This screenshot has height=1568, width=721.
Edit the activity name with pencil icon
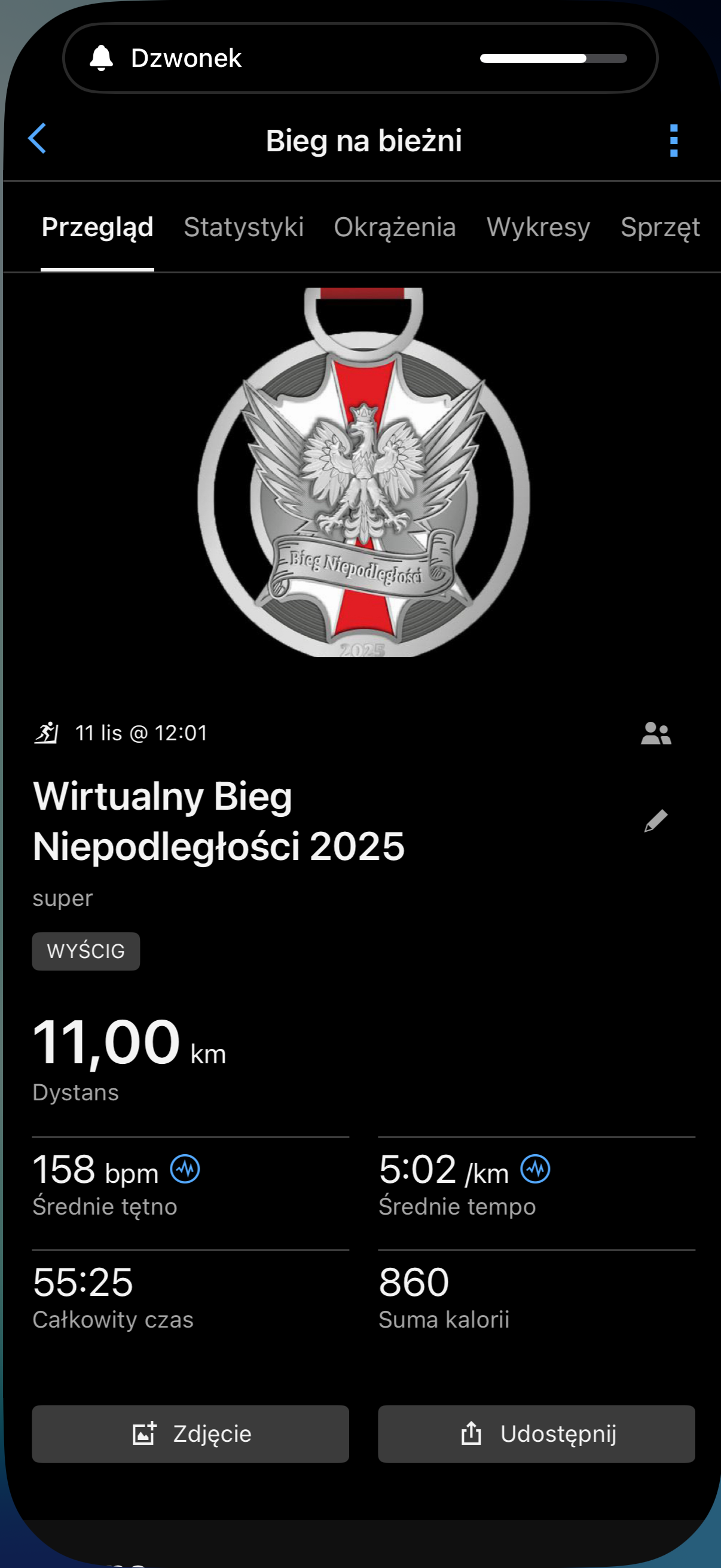point(655,820)
